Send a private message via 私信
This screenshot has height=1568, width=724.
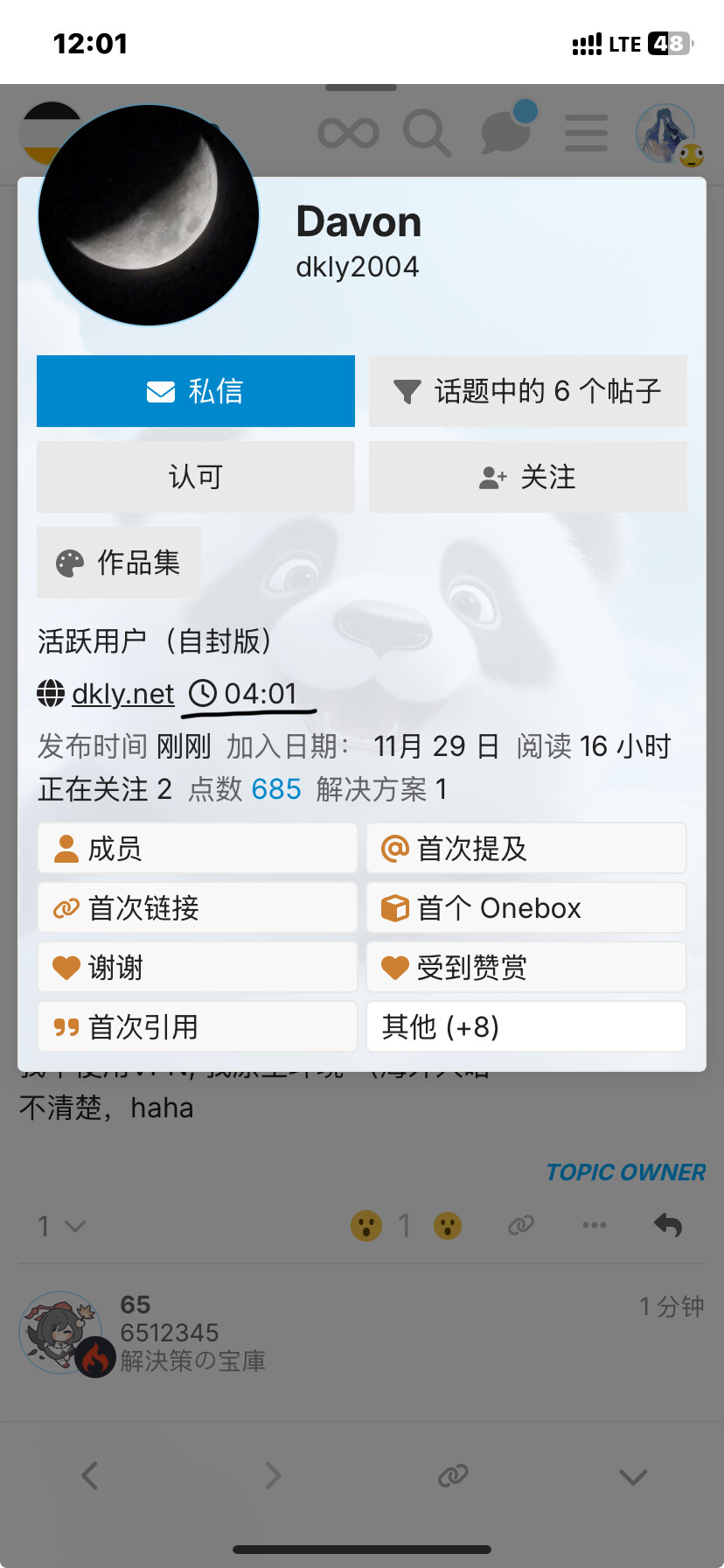coord(196,391)
